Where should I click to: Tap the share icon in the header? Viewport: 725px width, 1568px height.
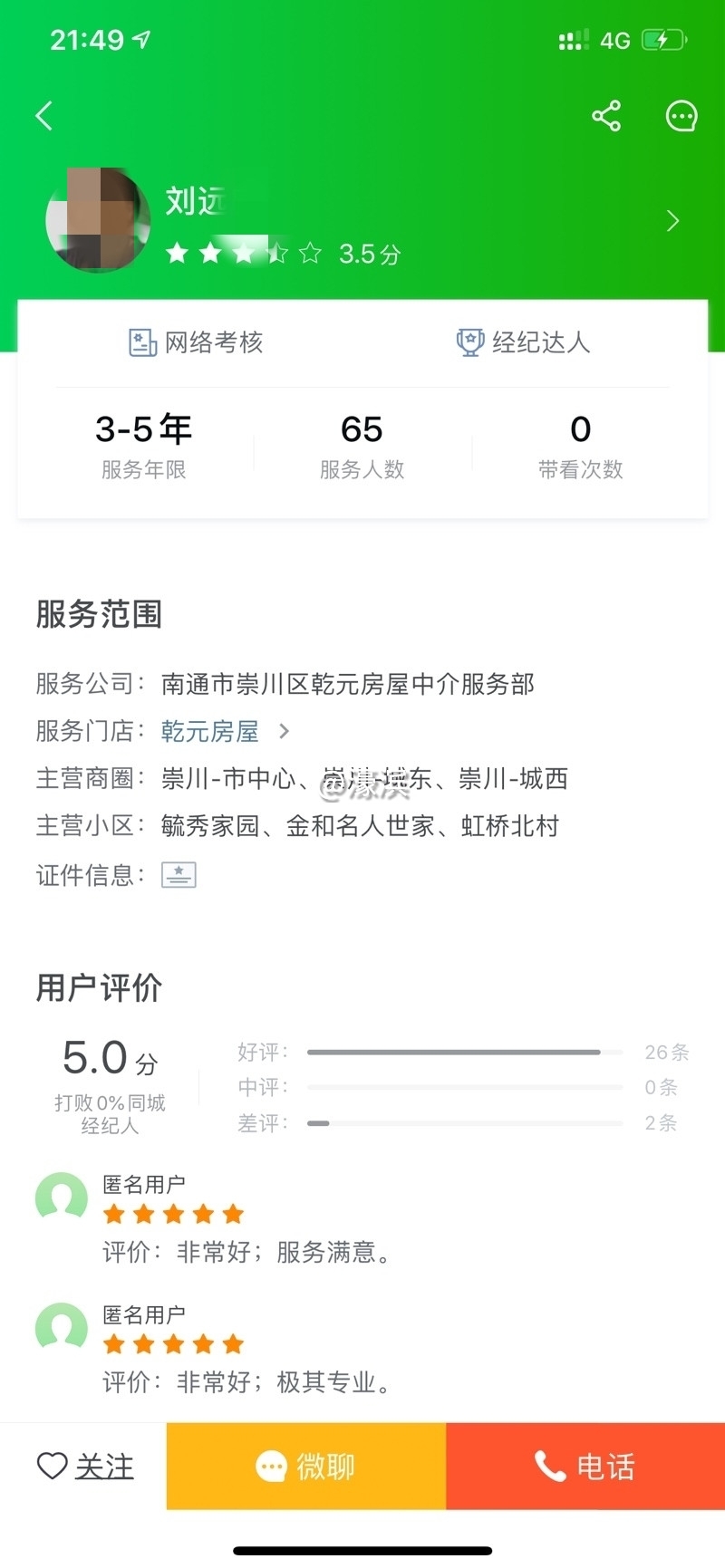605,116
